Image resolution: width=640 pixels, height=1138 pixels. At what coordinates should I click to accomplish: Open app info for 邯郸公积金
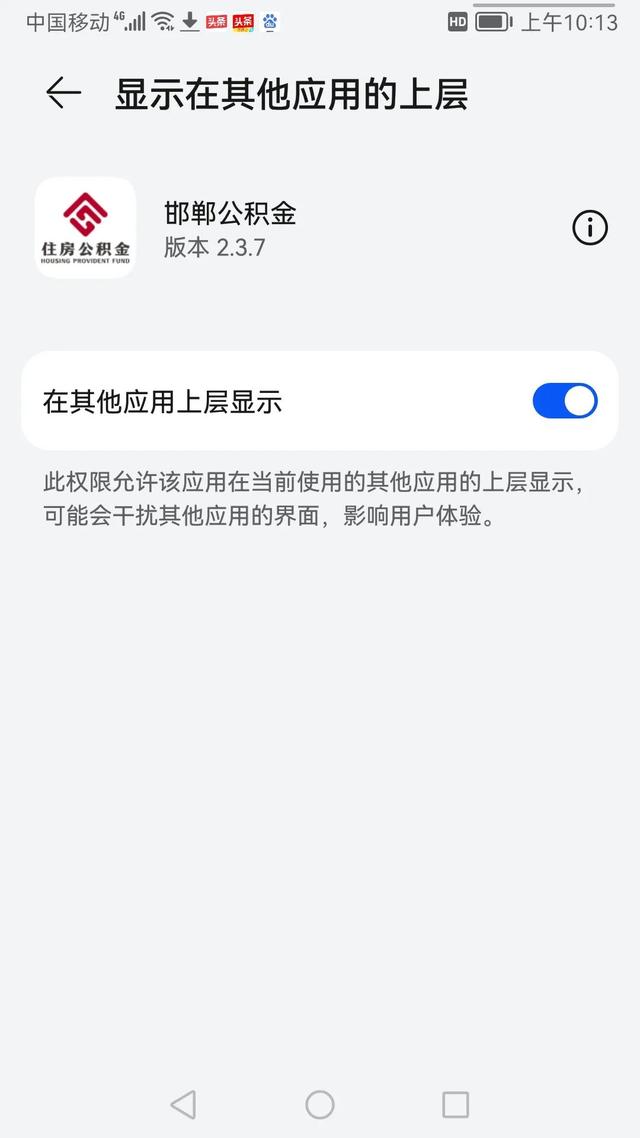coord(589,228)
